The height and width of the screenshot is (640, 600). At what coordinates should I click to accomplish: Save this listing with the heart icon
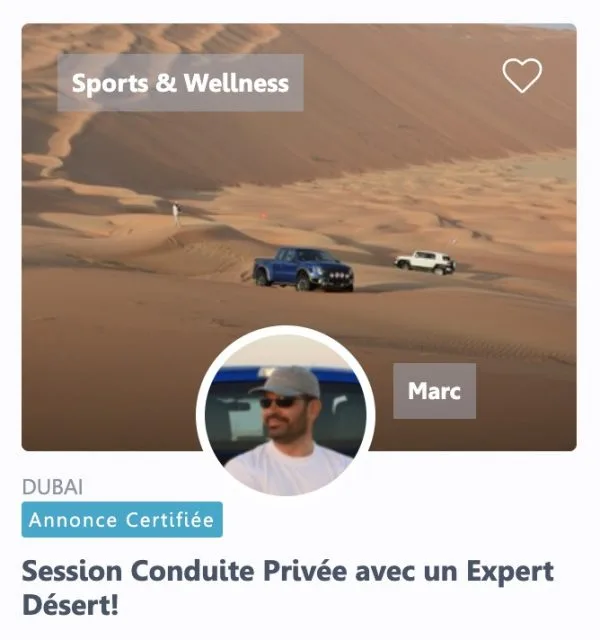coord(521,76)
